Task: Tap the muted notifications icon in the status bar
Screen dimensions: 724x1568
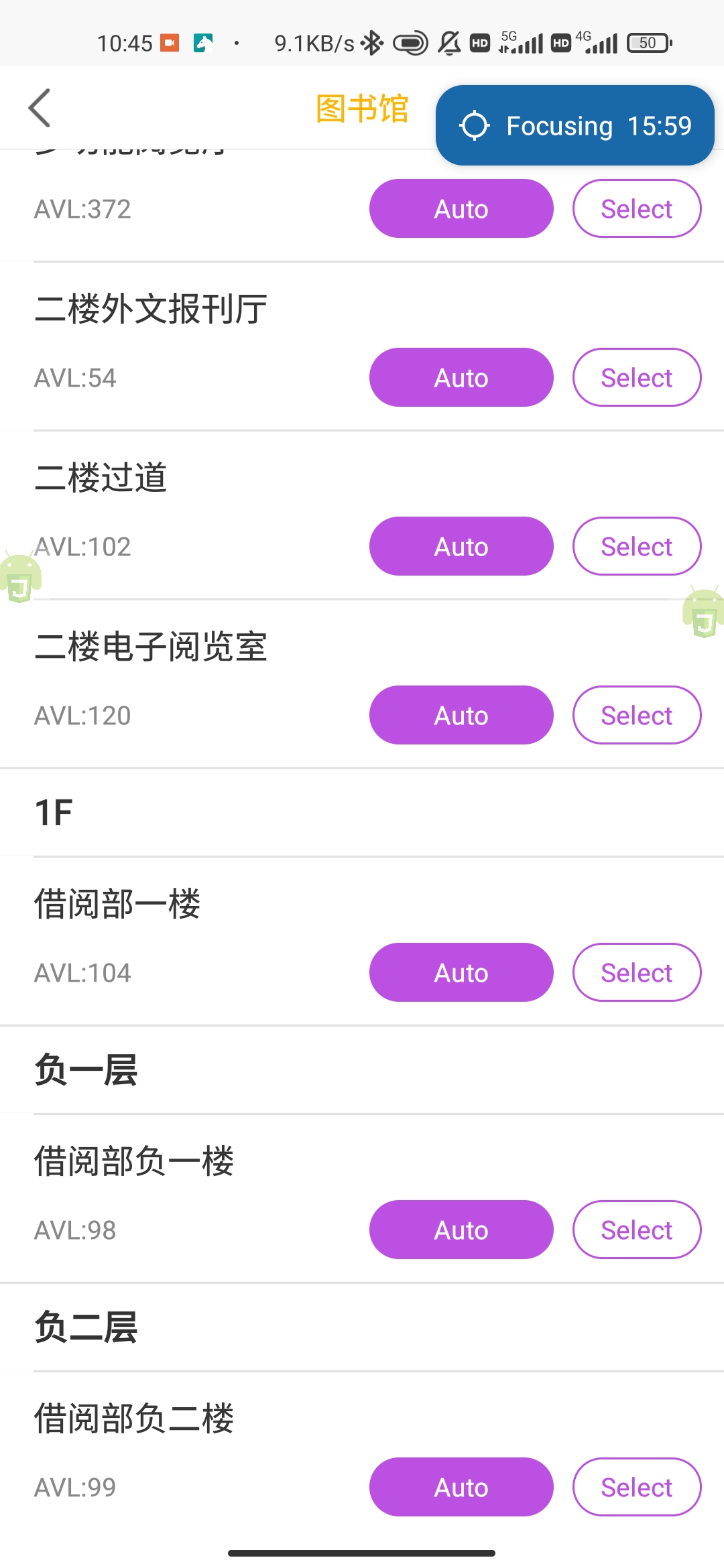Action: (x=448, y=42)
